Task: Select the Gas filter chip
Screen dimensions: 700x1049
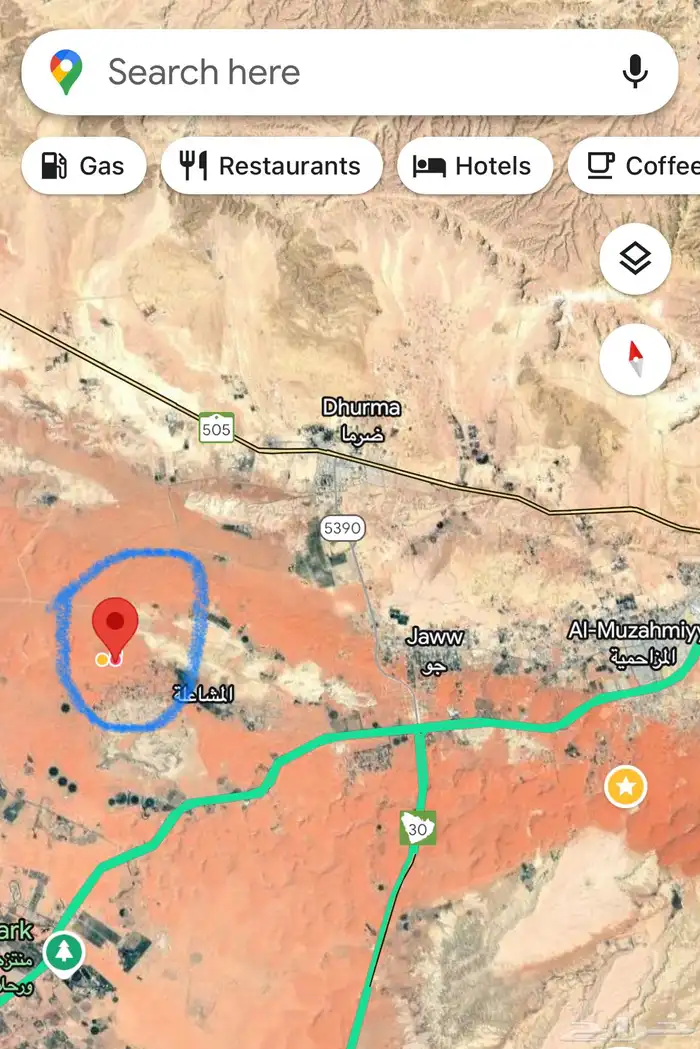Action: 84,166
